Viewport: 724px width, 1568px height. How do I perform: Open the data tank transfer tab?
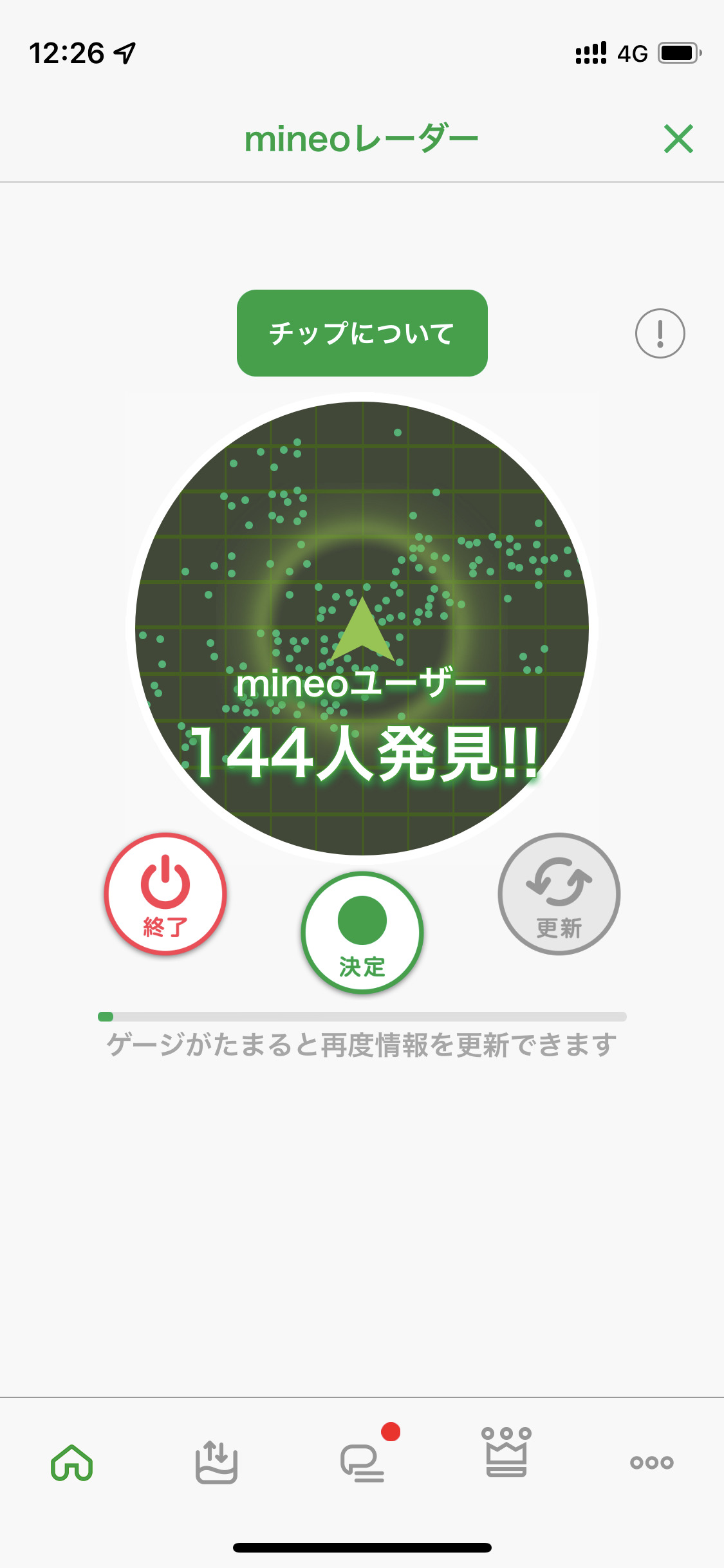coord(216,1462)
